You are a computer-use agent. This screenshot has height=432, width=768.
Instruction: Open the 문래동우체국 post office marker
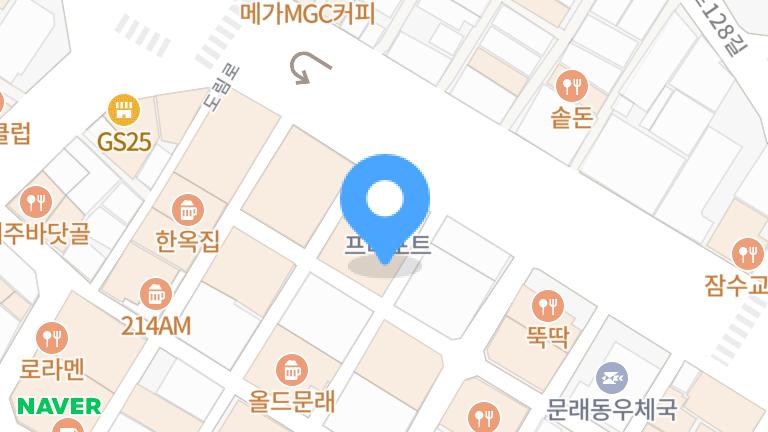point(611,378)
